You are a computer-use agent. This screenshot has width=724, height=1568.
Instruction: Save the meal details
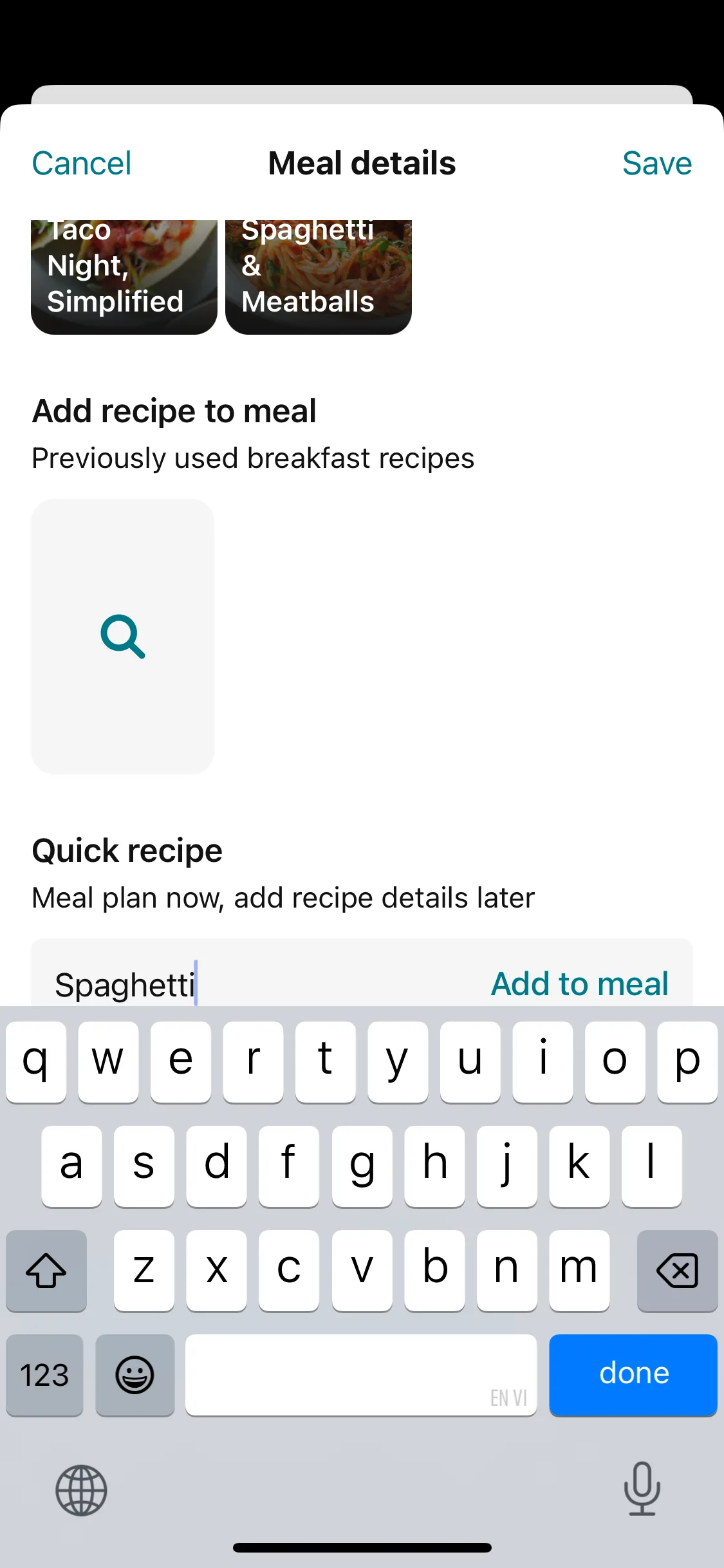point(656,163)
